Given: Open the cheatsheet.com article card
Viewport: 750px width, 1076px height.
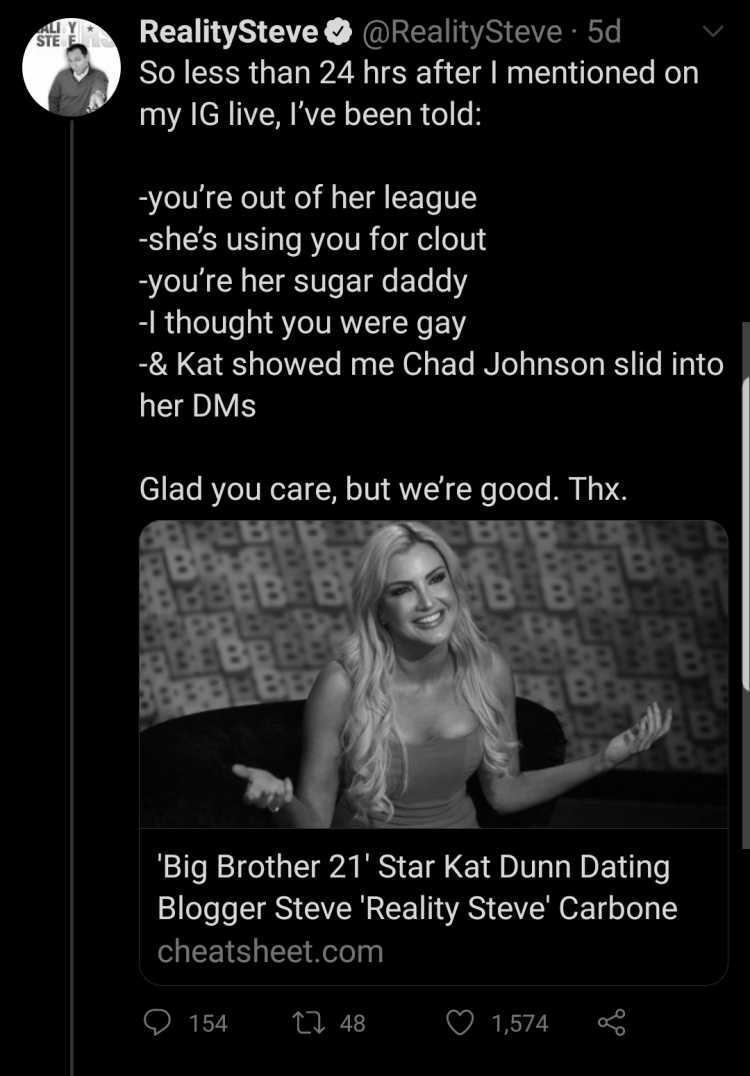Looking at the screenshot, I should coord(433,752).
